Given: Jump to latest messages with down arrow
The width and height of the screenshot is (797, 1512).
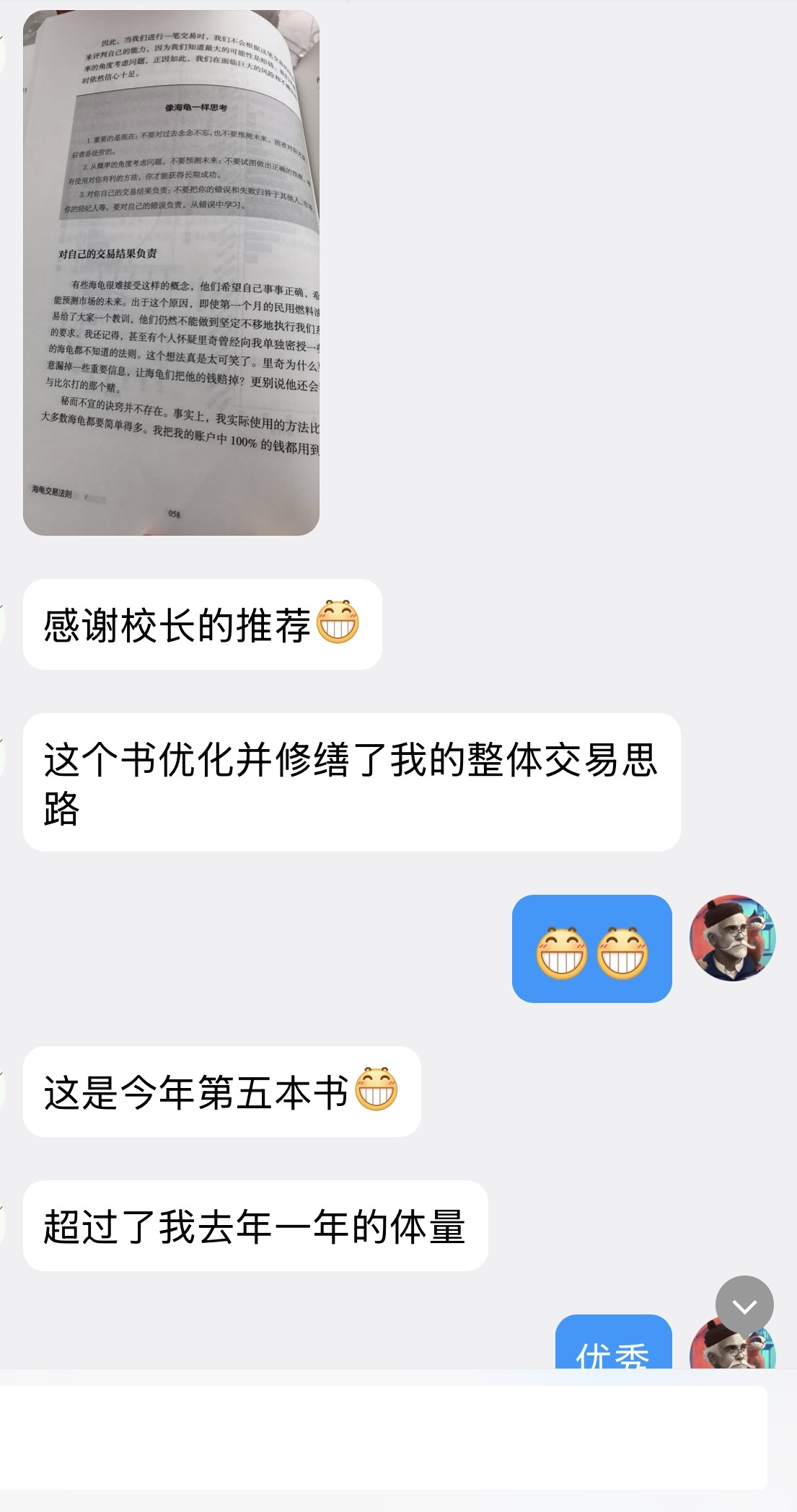Looking at the screenshot, I should [744, 1305].
